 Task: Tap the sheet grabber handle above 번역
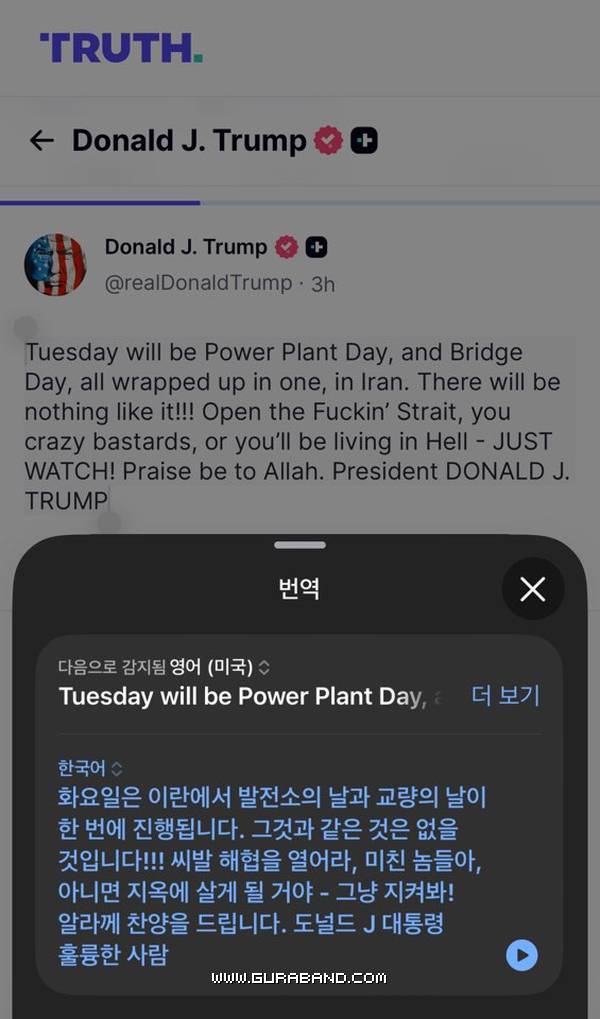299,545
